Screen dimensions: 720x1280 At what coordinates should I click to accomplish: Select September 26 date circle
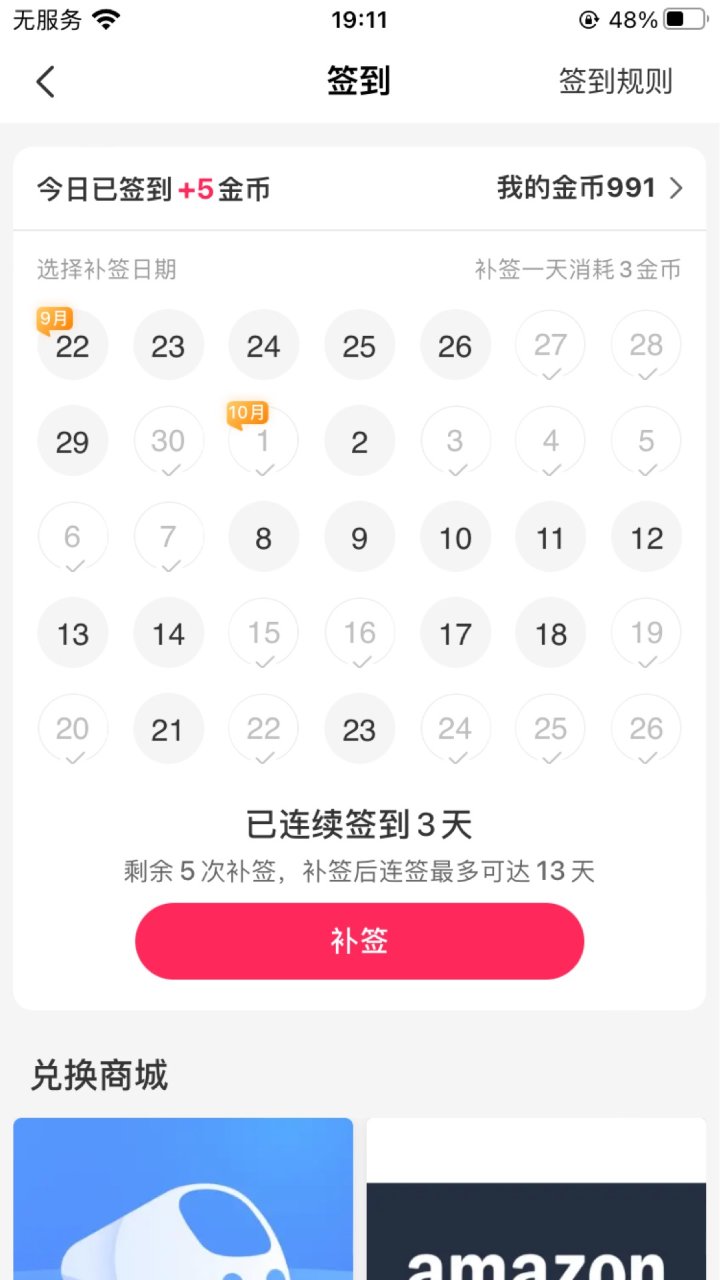pyautogui.click(x=455, y=346)
